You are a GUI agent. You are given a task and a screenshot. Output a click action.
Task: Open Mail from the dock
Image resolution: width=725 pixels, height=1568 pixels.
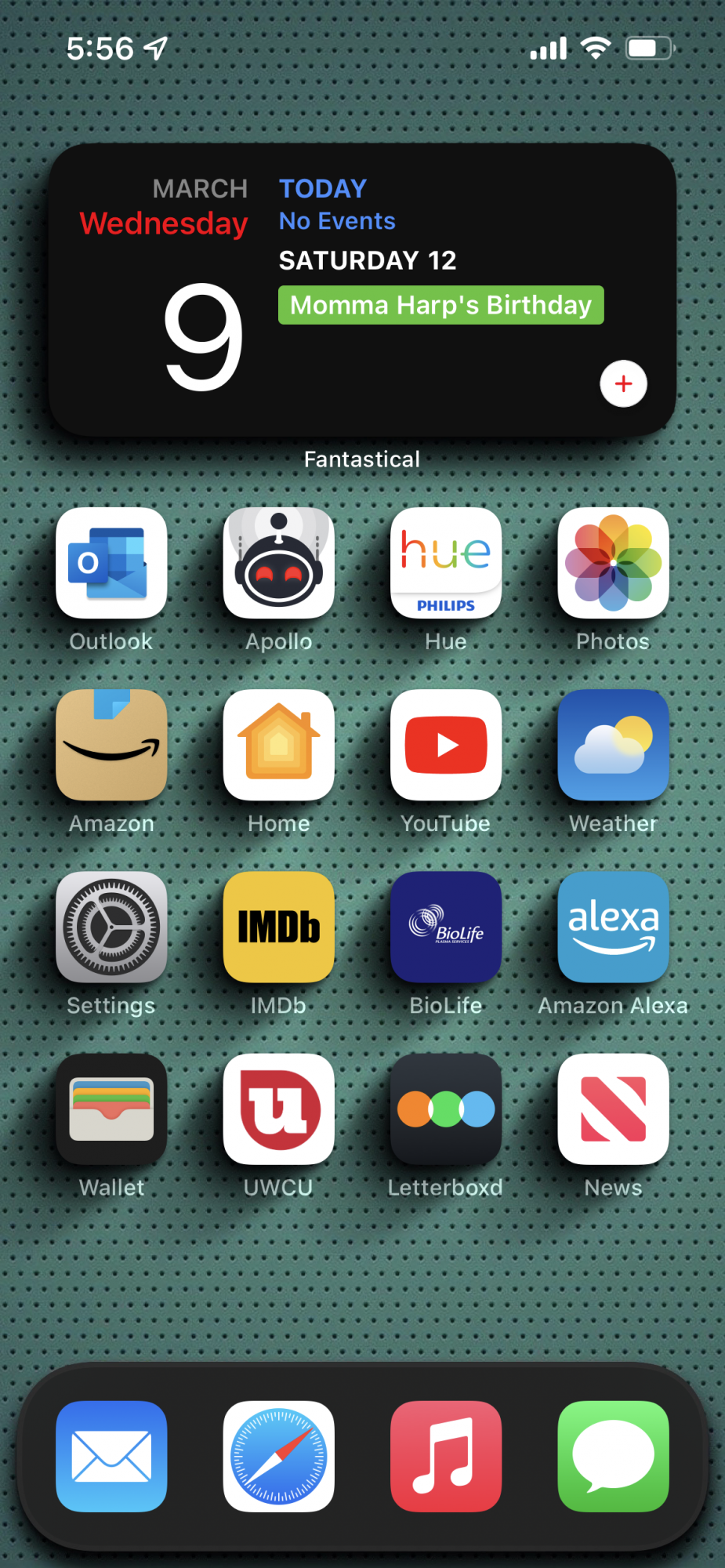[x=111, y=1456]
